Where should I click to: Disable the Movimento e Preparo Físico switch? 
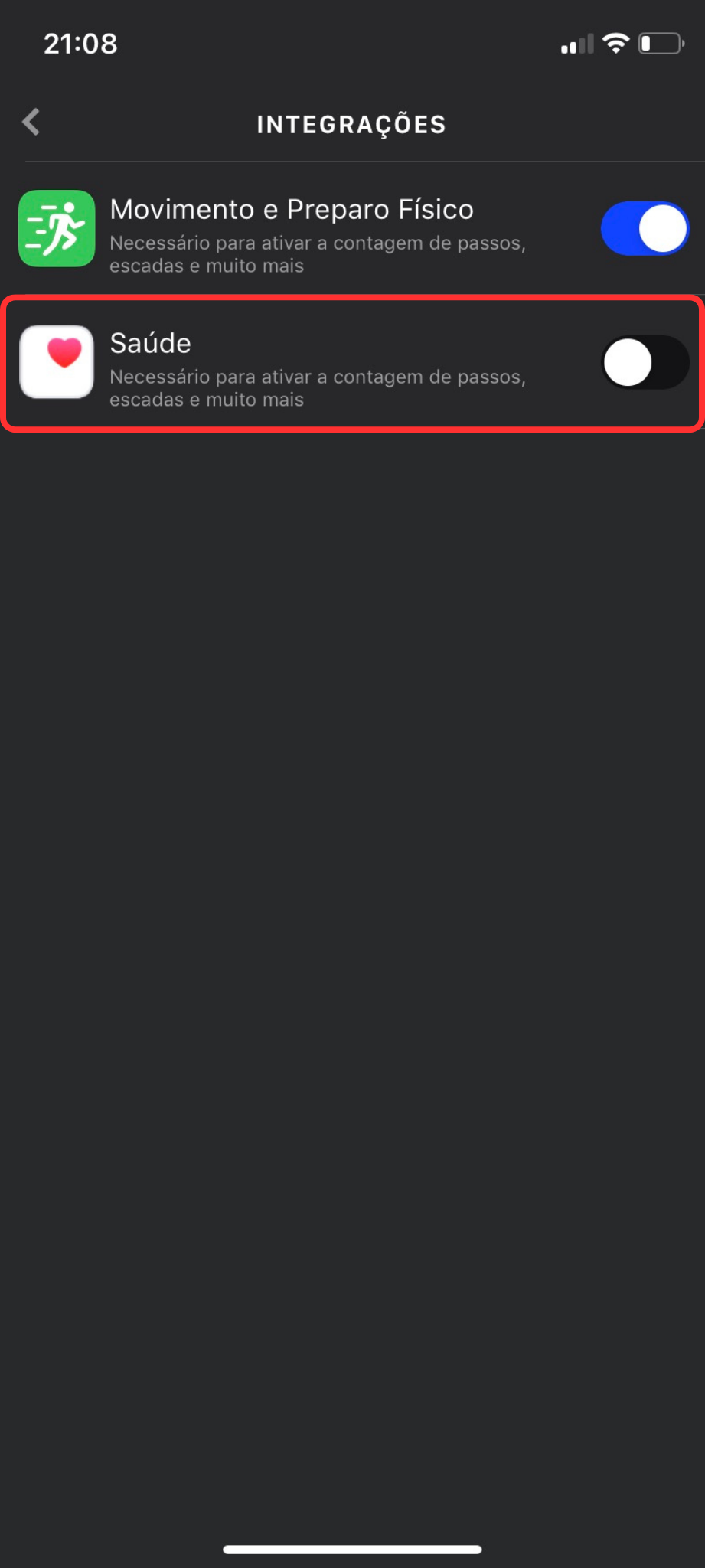(645, 228)
